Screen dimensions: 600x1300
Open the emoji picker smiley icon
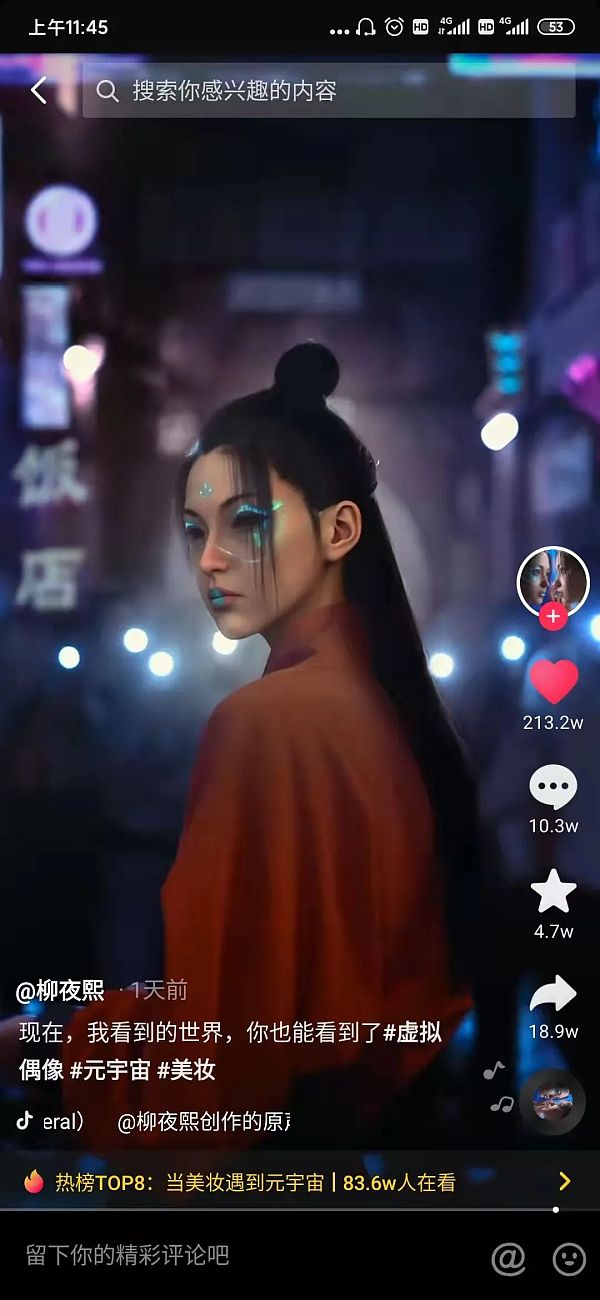pos(569,1258)
